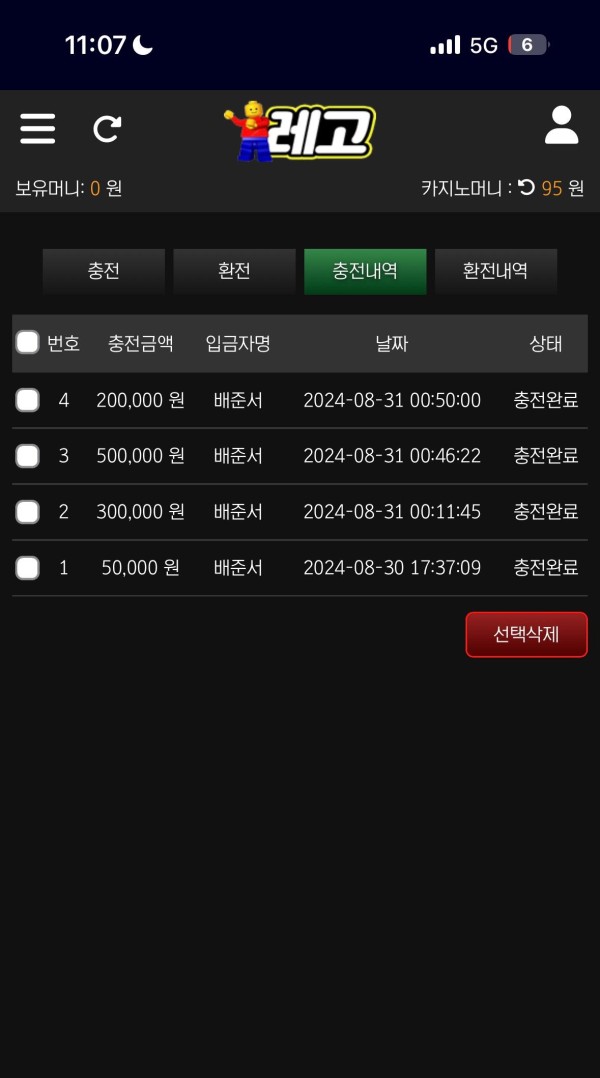Open the hamburger menu

tap(38, 128)
